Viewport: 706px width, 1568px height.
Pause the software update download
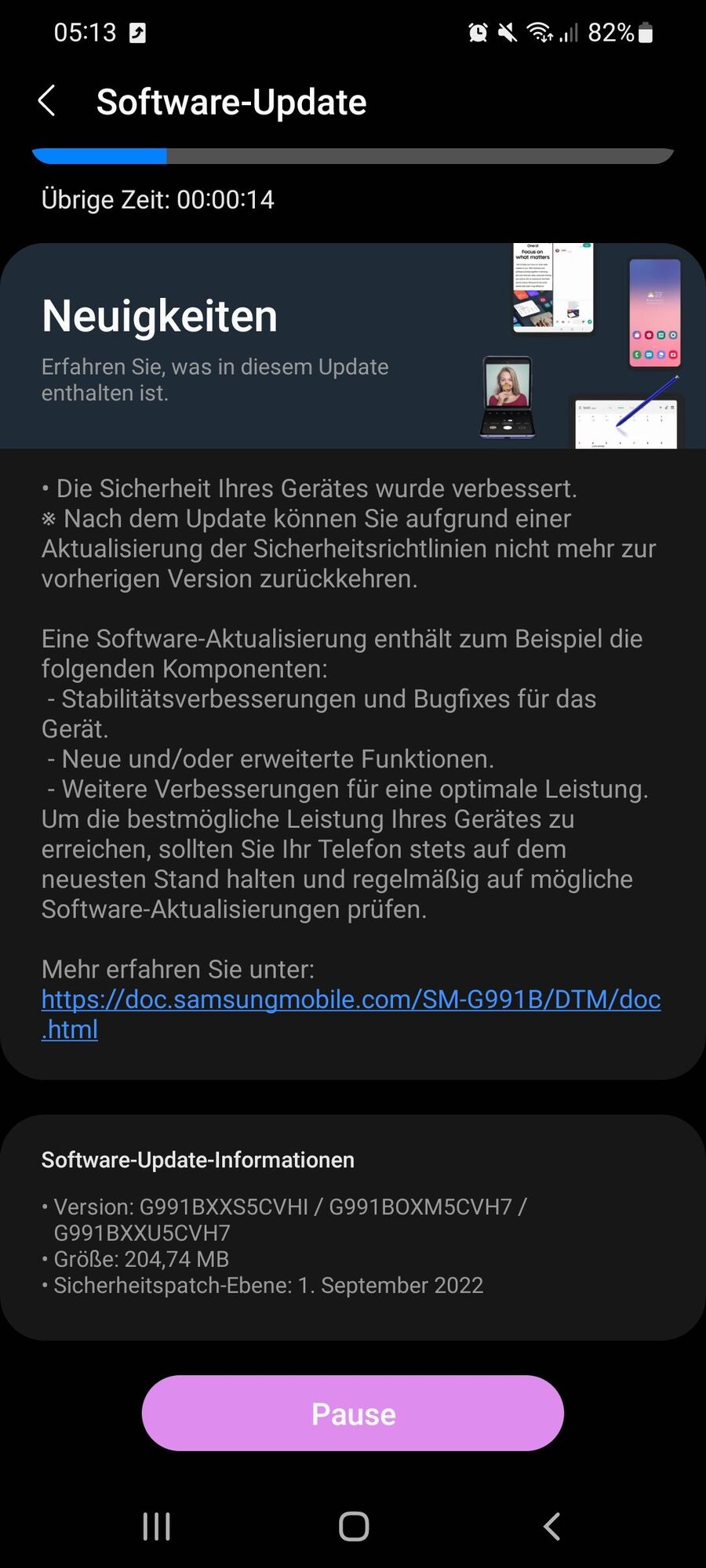tap(353, 1413)
